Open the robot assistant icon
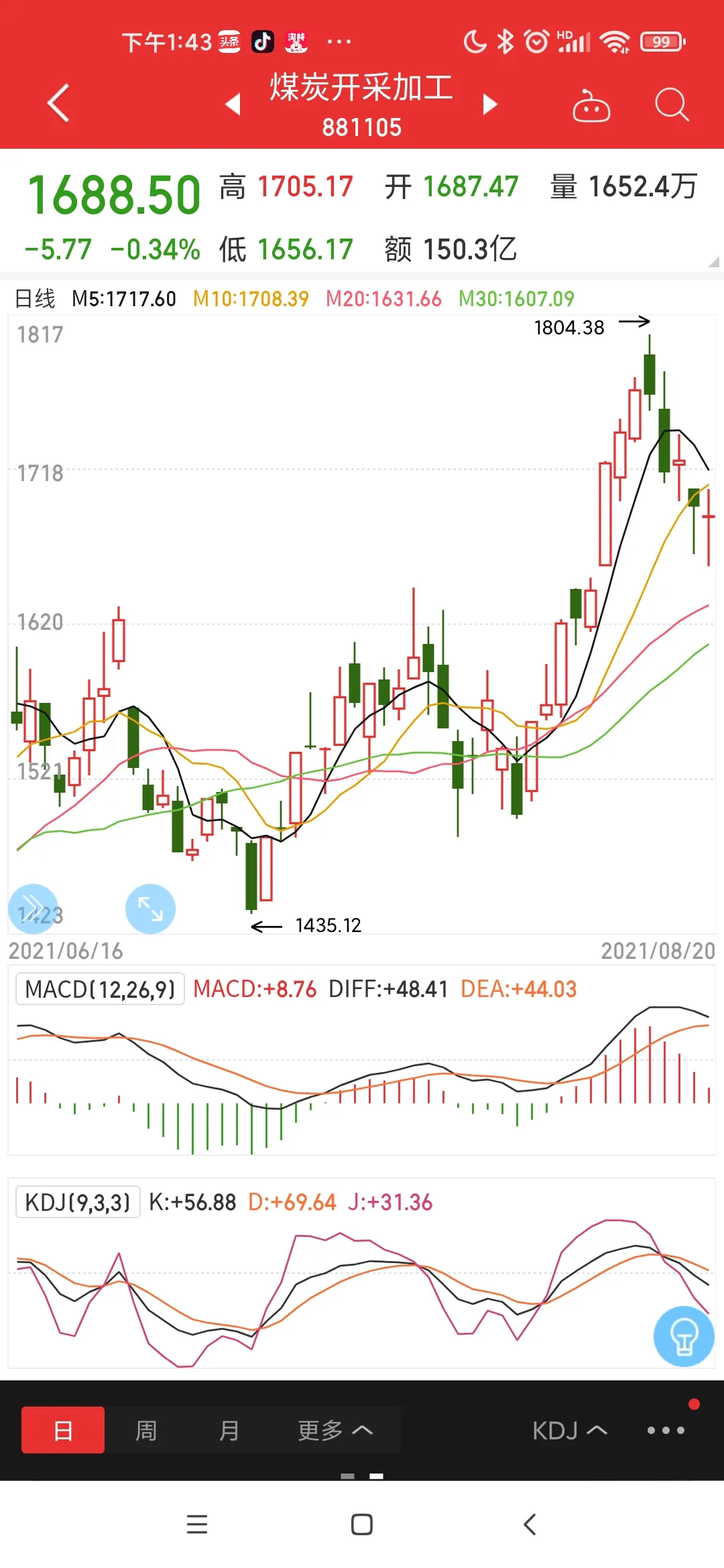Image resolution: width=724 pixels, height=1568 pixels. pyautogui.click(x=591, y=105)
